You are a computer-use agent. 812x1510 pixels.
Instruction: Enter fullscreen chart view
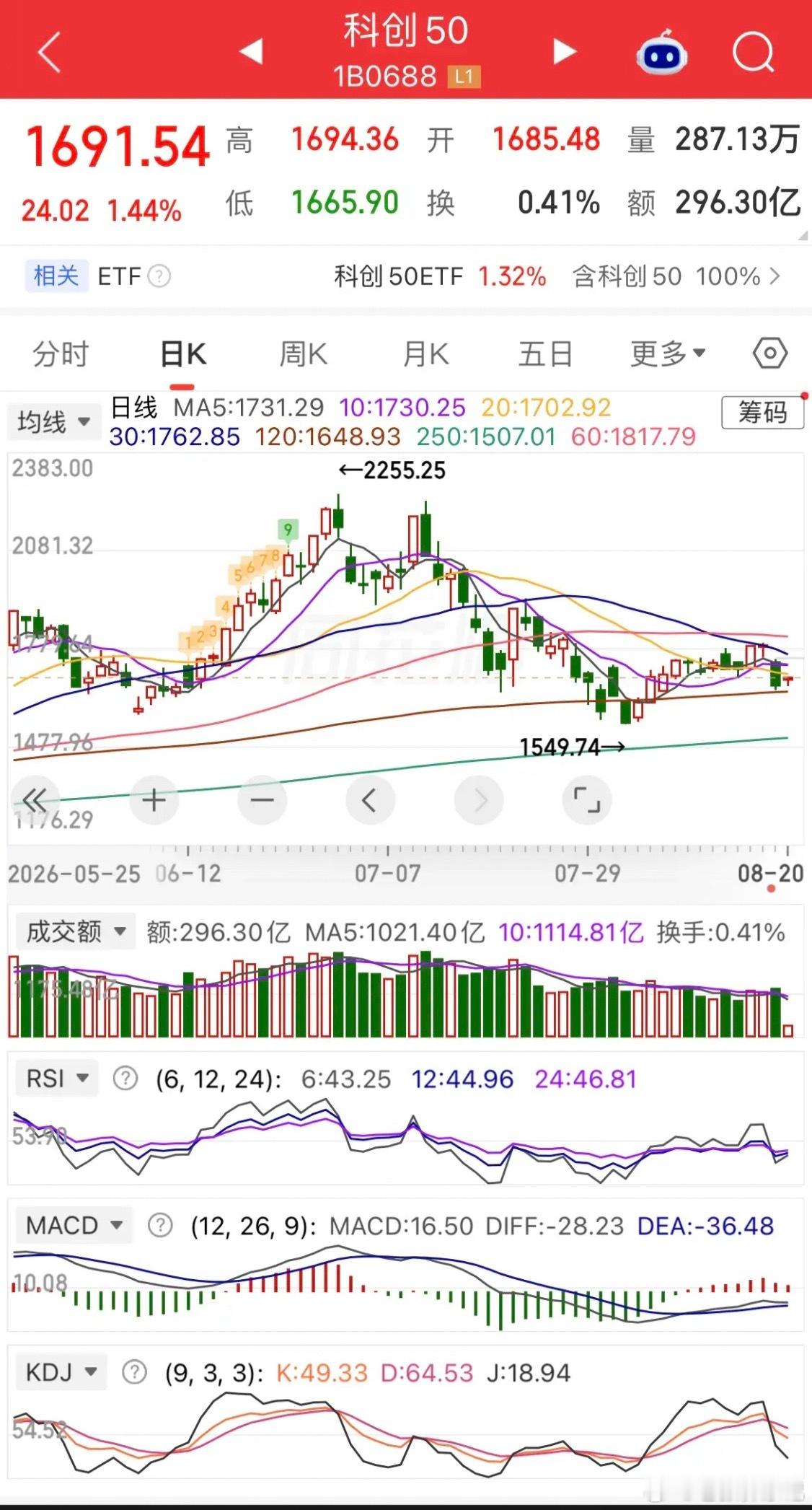(586, 800)
